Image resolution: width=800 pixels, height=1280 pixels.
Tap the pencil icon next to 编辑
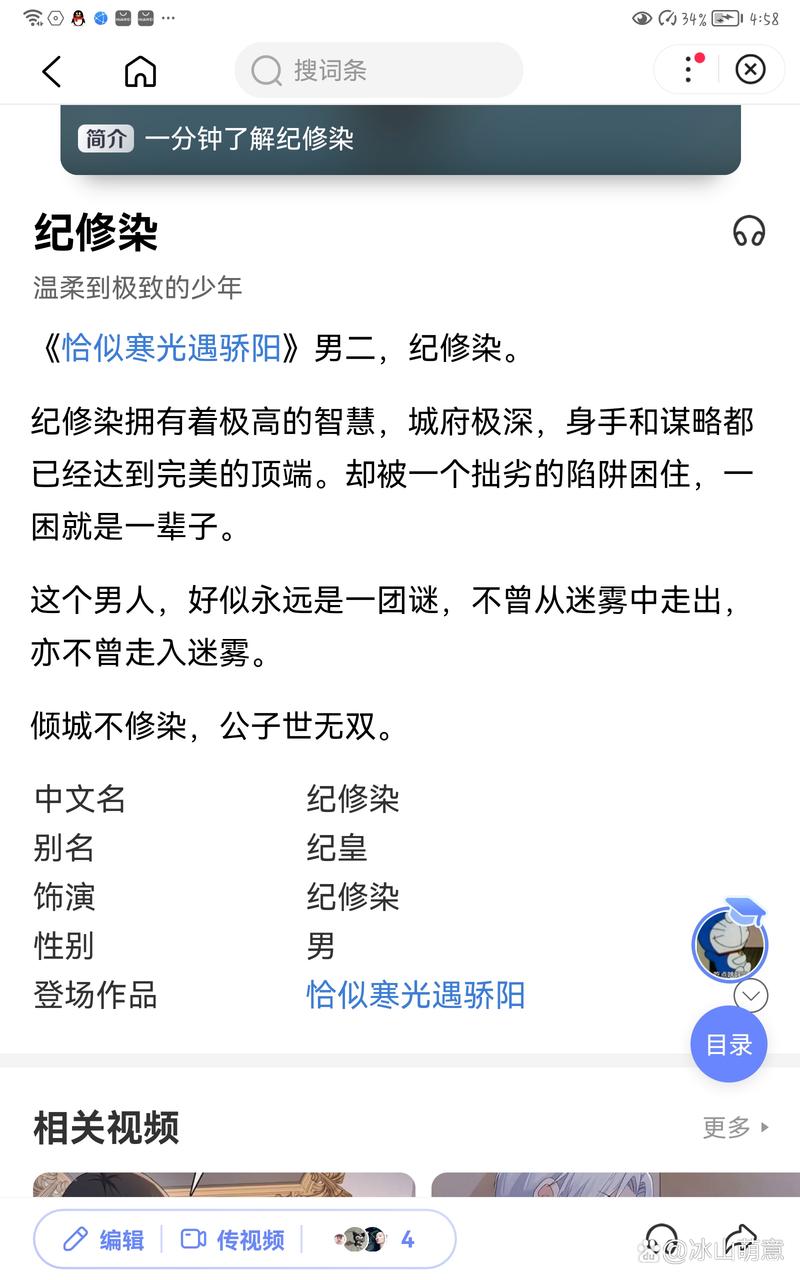click(75, 1239)
